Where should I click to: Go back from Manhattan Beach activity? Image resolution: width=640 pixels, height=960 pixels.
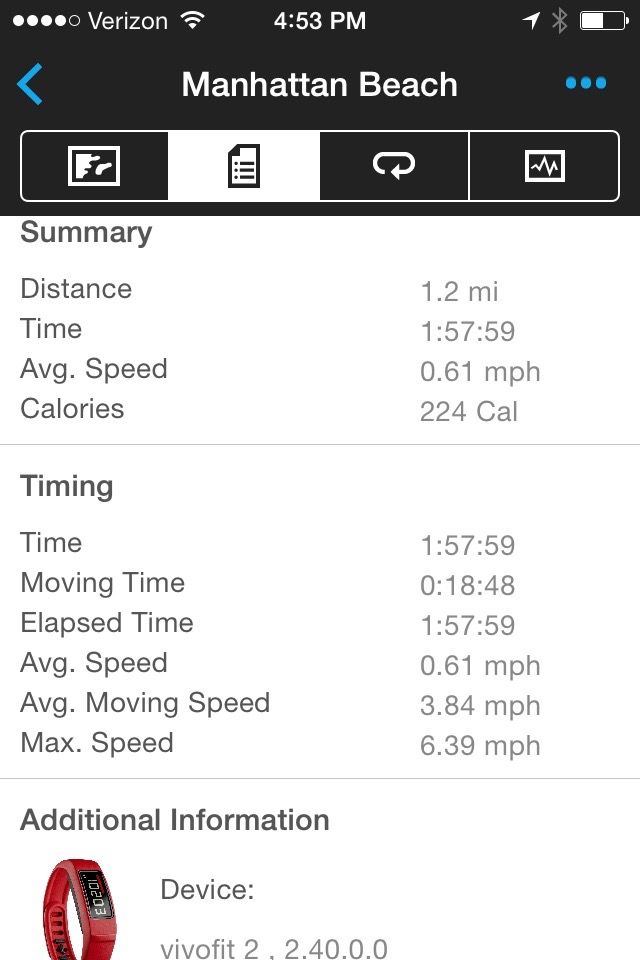click(31, 84)
